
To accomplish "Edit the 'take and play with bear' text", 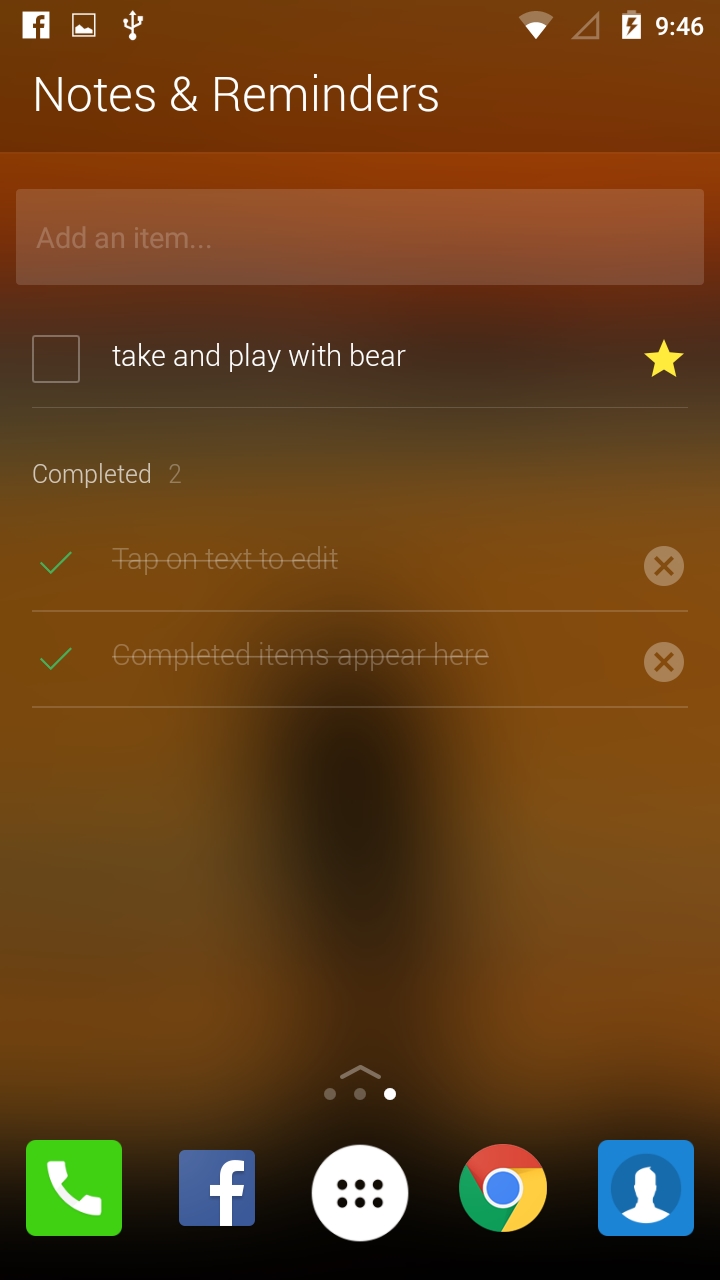I will point(258,357).
